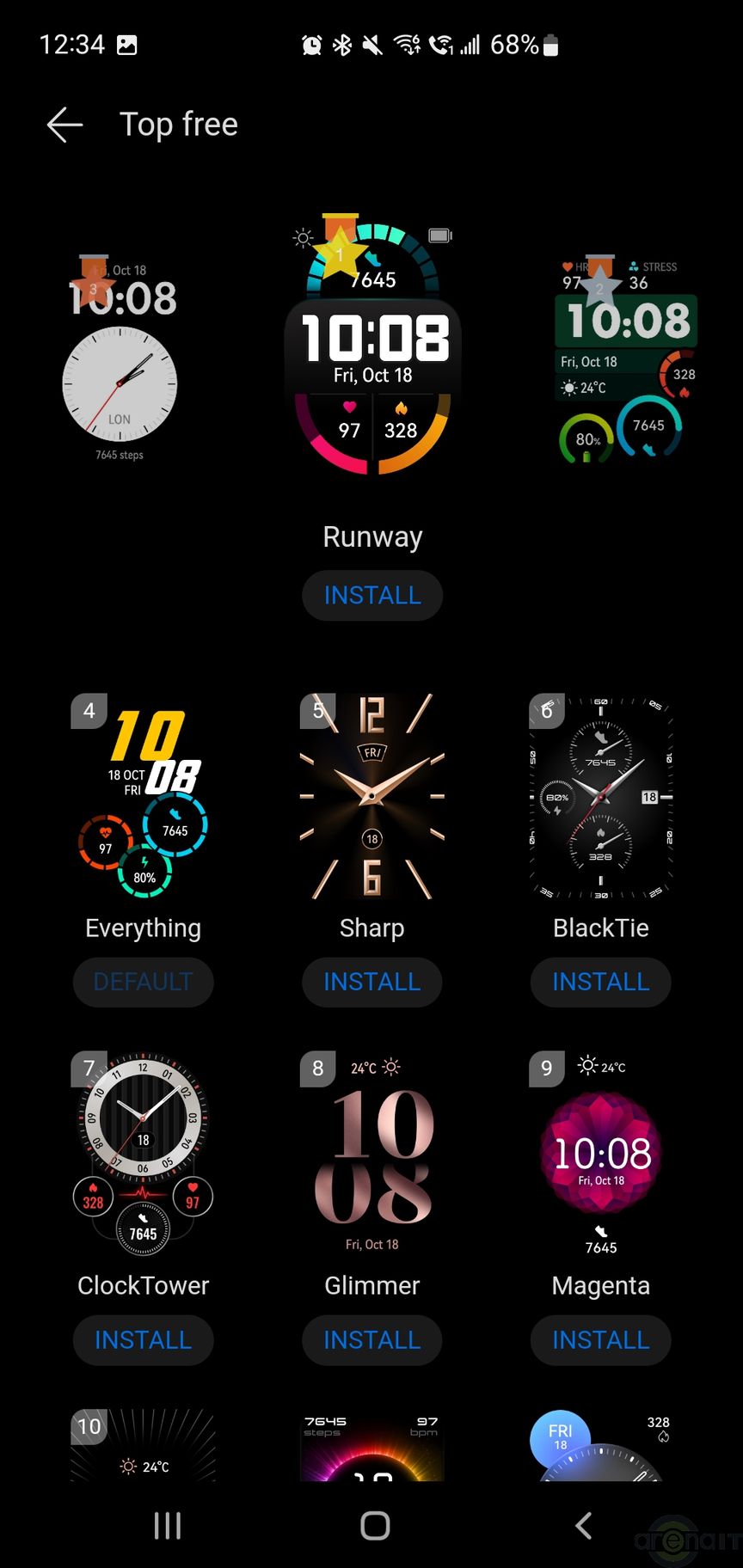
Task: Open the Sharp watch face
Action: 371,797
